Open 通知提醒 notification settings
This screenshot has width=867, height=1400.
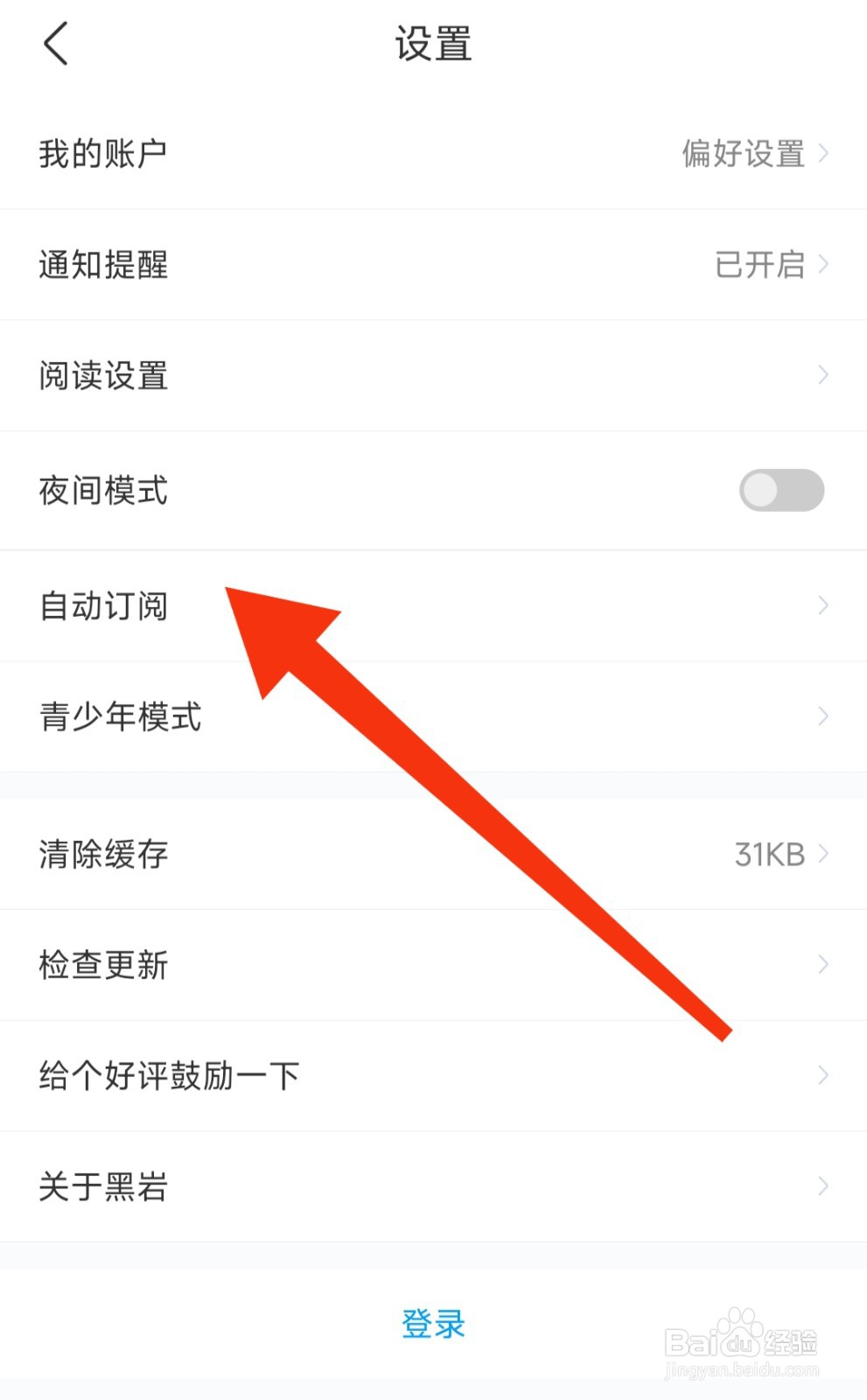(103, 264)
